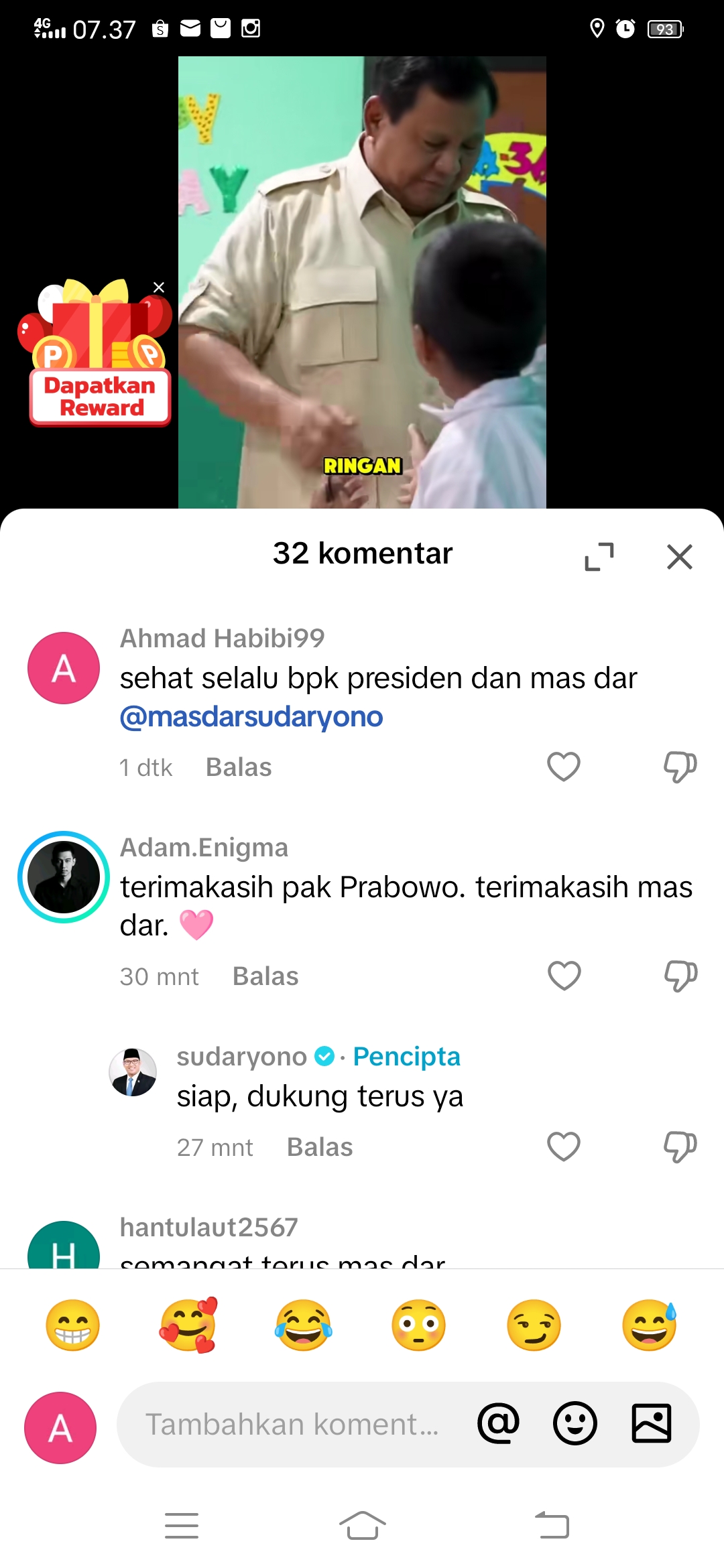Mention someone with the @ icon
Viewport: 724px width, 1568px height.
pos(498,1423)
